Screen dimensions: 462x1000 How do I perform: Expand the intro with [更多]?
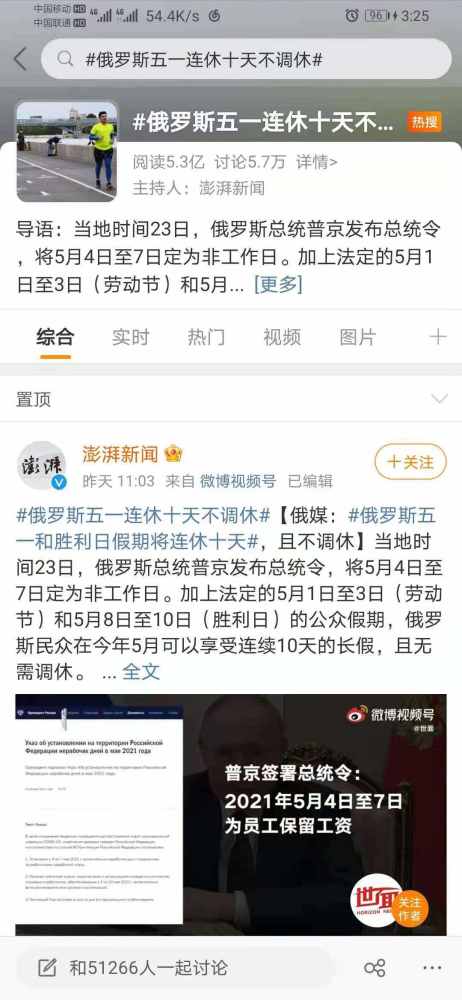(x=278, y=284)
